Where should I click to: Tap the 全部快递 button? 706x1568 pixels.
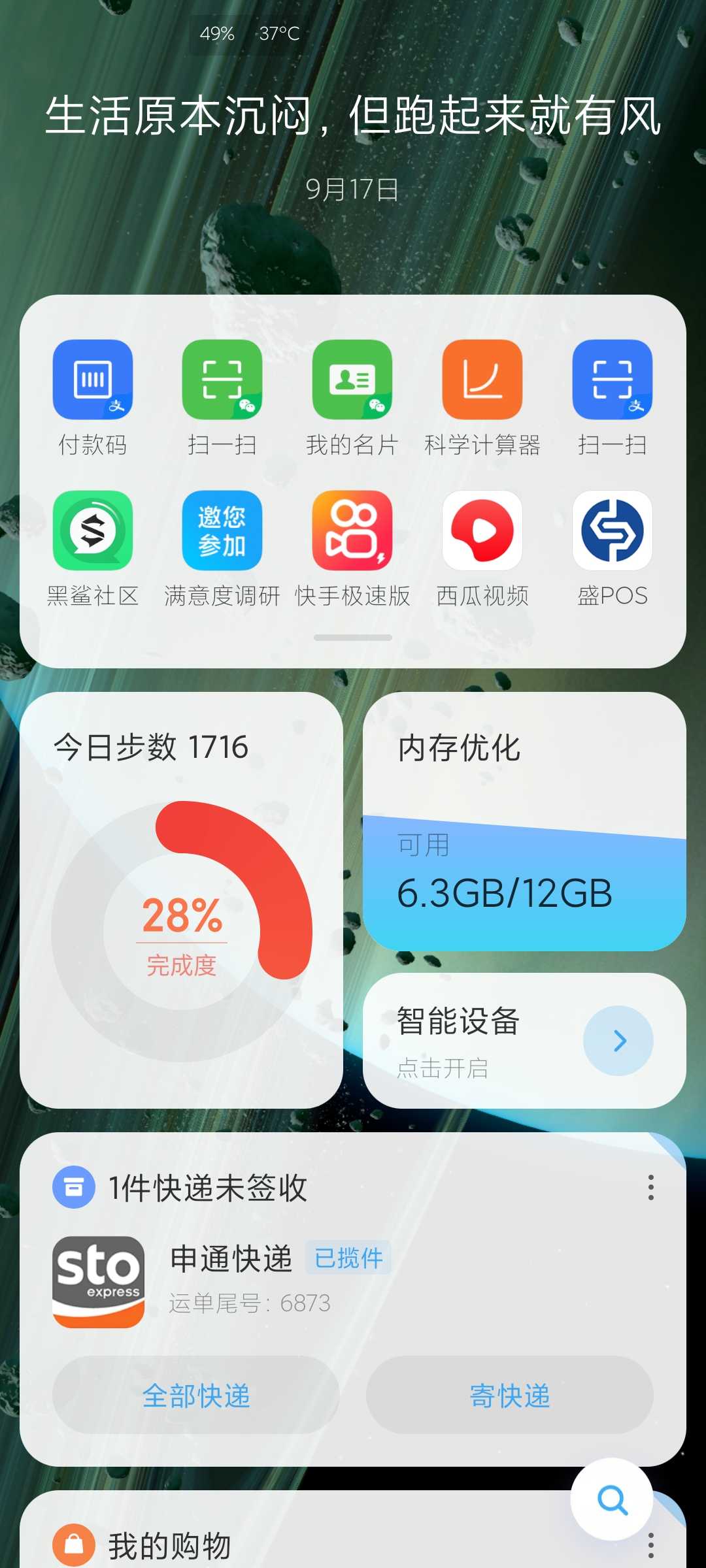tap(196, 1395)
